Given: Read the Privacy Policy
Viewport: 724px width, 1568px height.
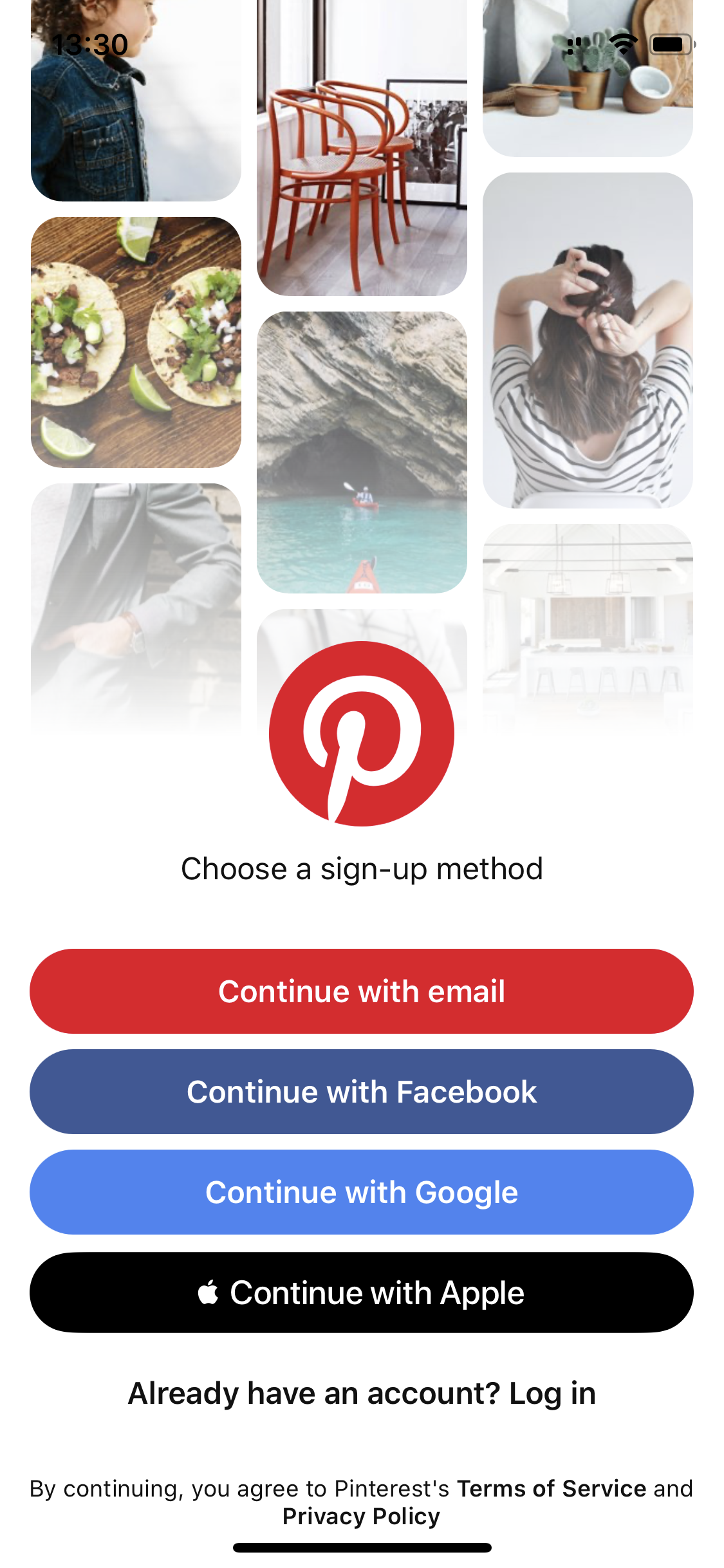Looking at the screenshot, I should pos(362,1517).
